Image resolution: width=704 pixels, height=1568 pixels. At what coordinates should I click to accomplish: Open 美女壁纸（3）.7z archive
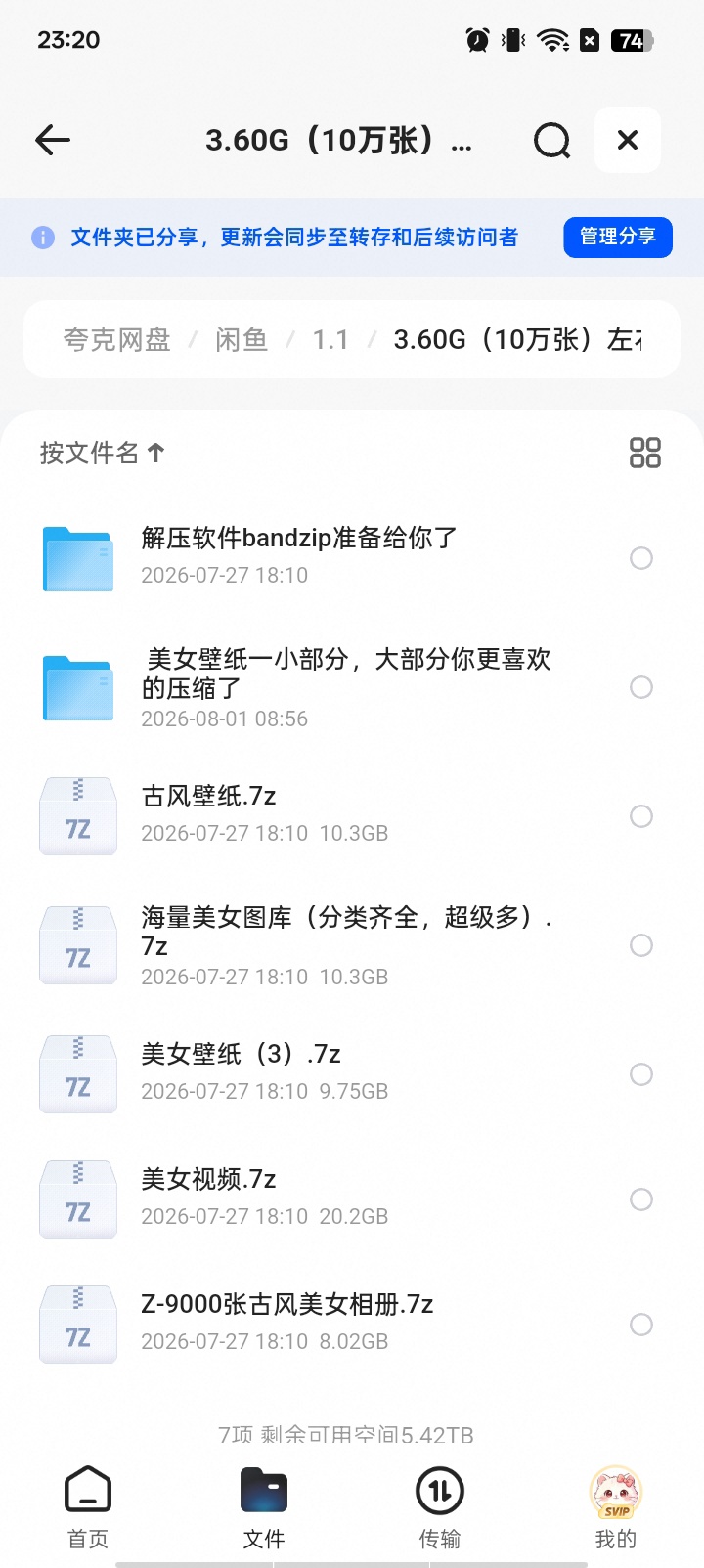(x=352, y=1073)
